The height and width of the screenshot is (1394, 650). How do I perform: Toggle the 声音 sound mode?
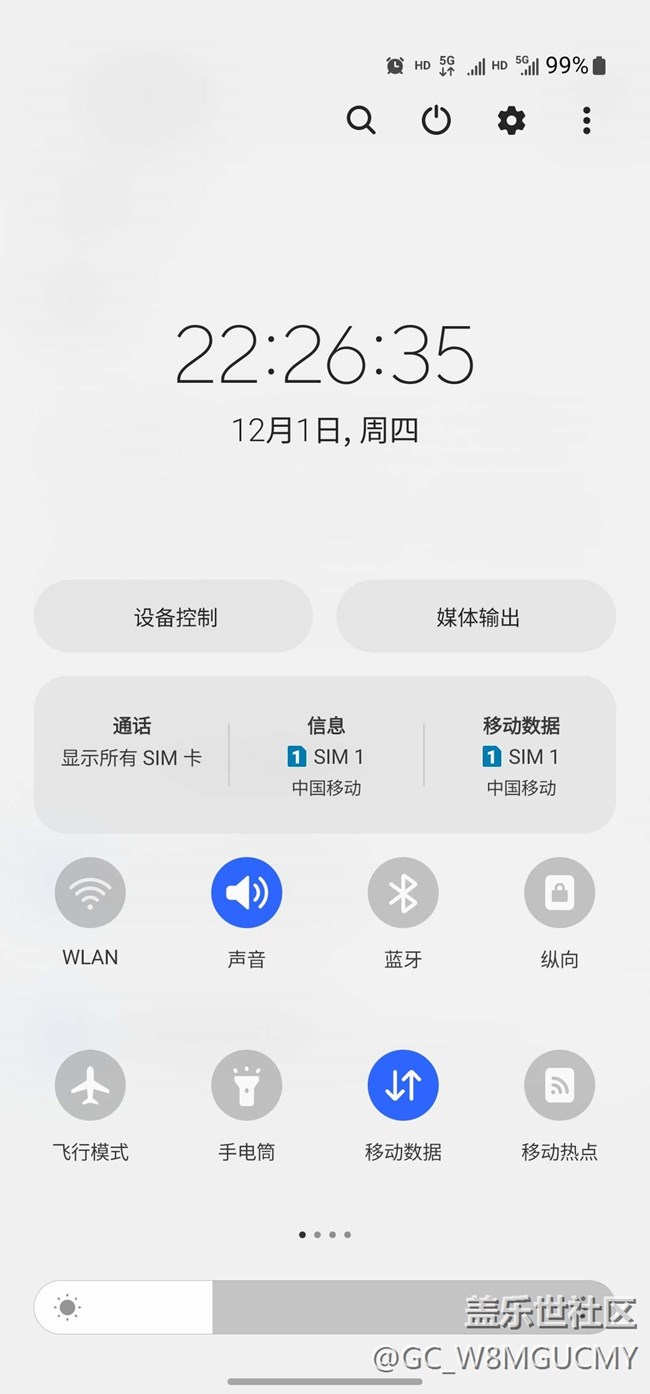[x=247, y=893]
